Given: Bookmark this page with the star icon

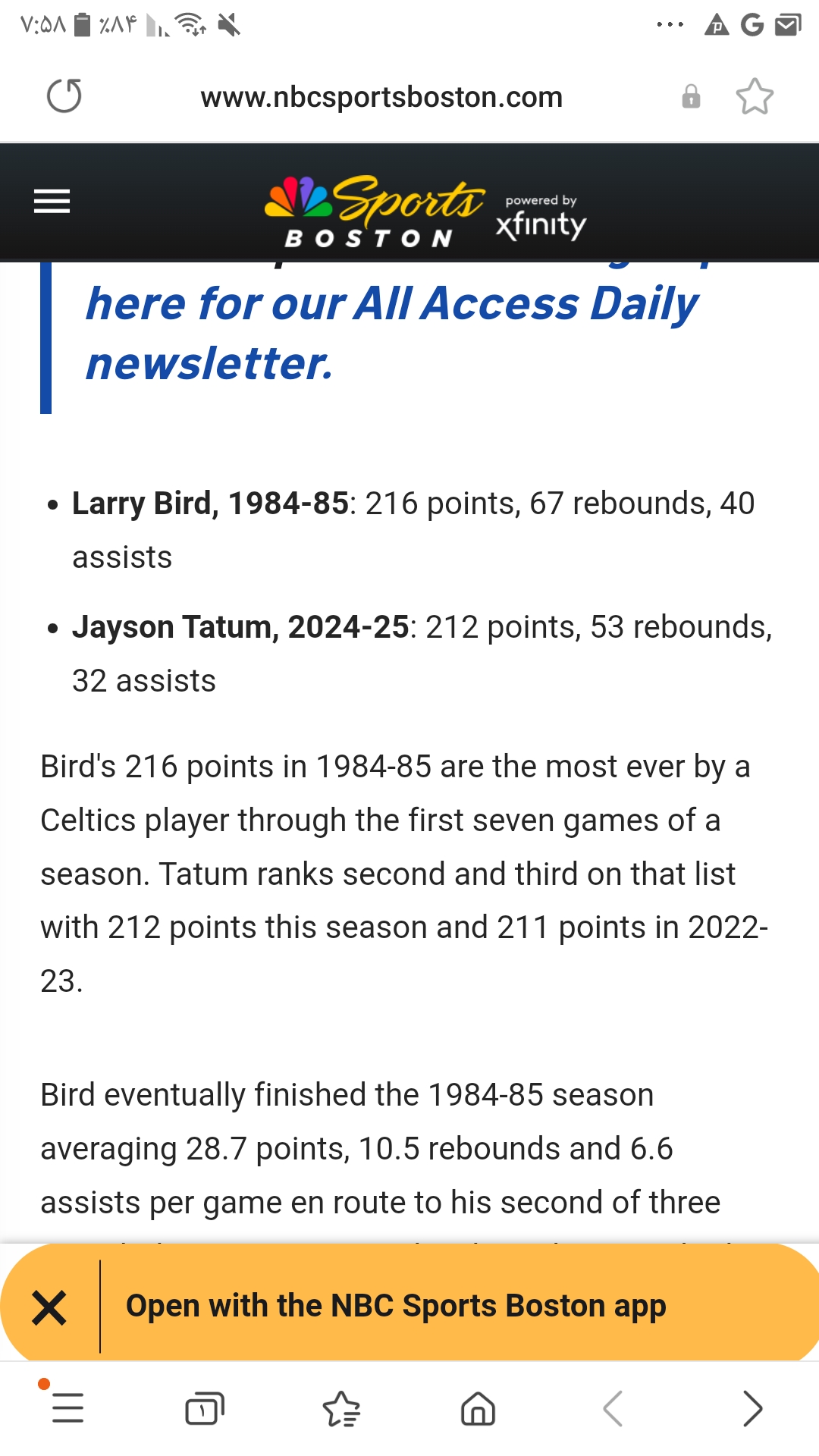Looking at the screenshot, I should click(755, 96).
